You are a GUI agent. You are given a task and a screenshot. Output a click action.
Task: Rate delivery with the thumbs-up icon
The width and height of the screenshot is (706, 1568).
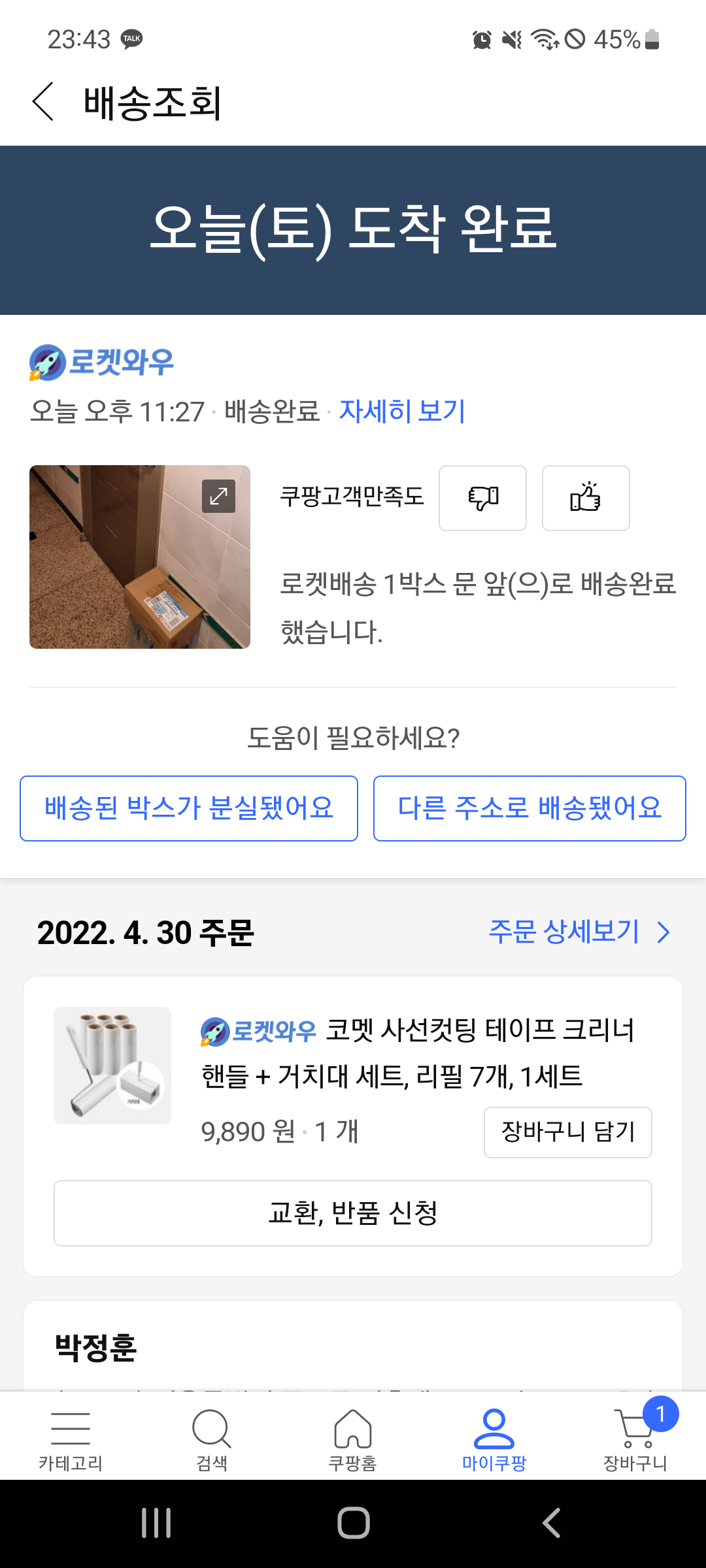tap(586, 498)
